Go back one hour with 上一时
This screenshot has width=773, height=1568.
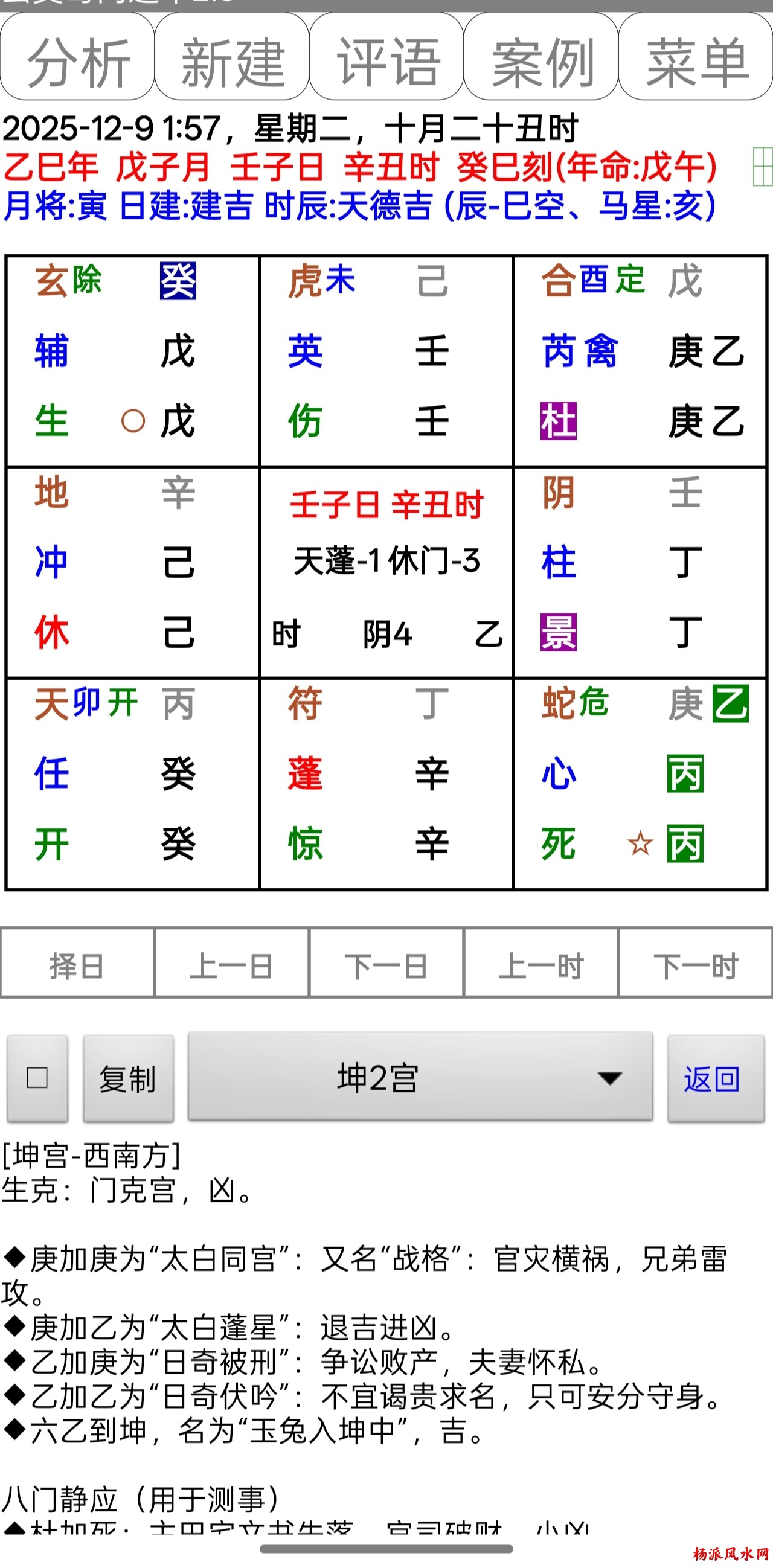[541, 966]
